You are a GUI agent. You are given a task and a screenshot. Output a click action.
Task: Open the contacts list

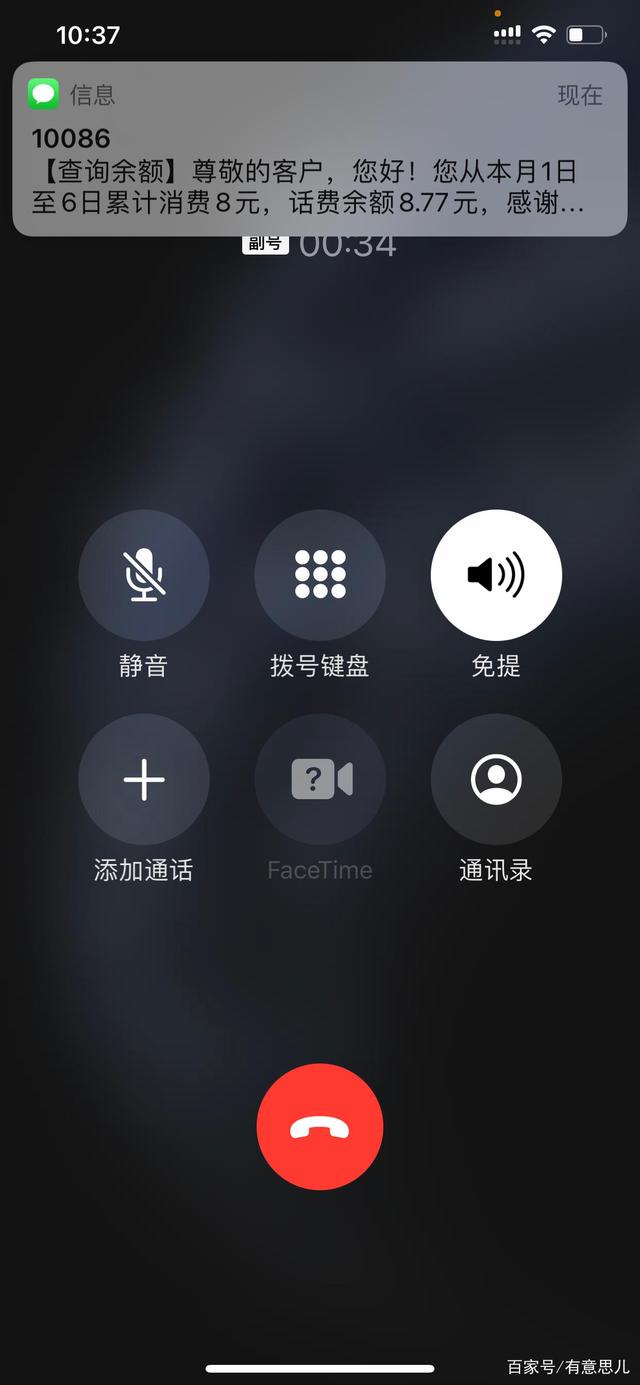click(496, 779)
